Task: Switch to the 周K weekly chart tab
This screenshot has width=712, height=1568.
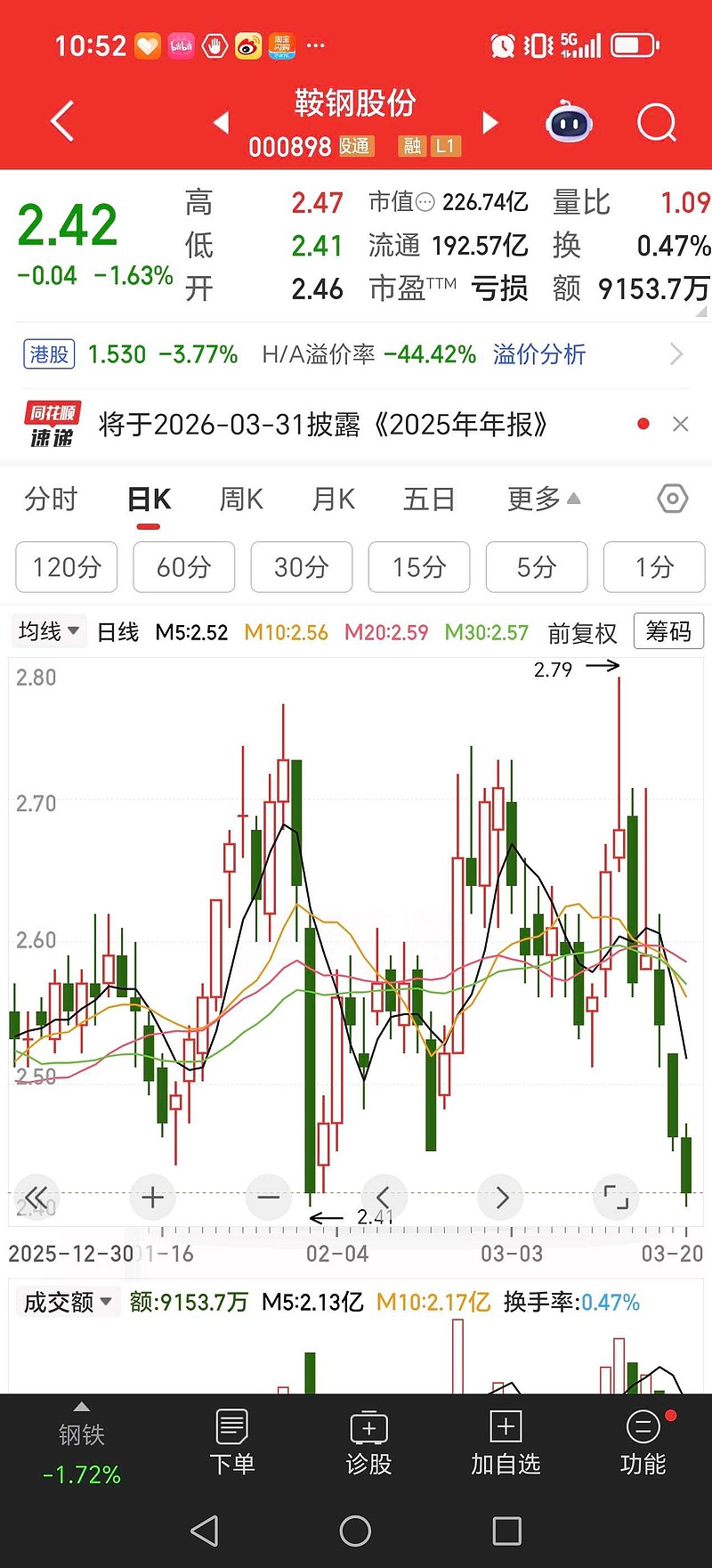Action: click(239, 500)
